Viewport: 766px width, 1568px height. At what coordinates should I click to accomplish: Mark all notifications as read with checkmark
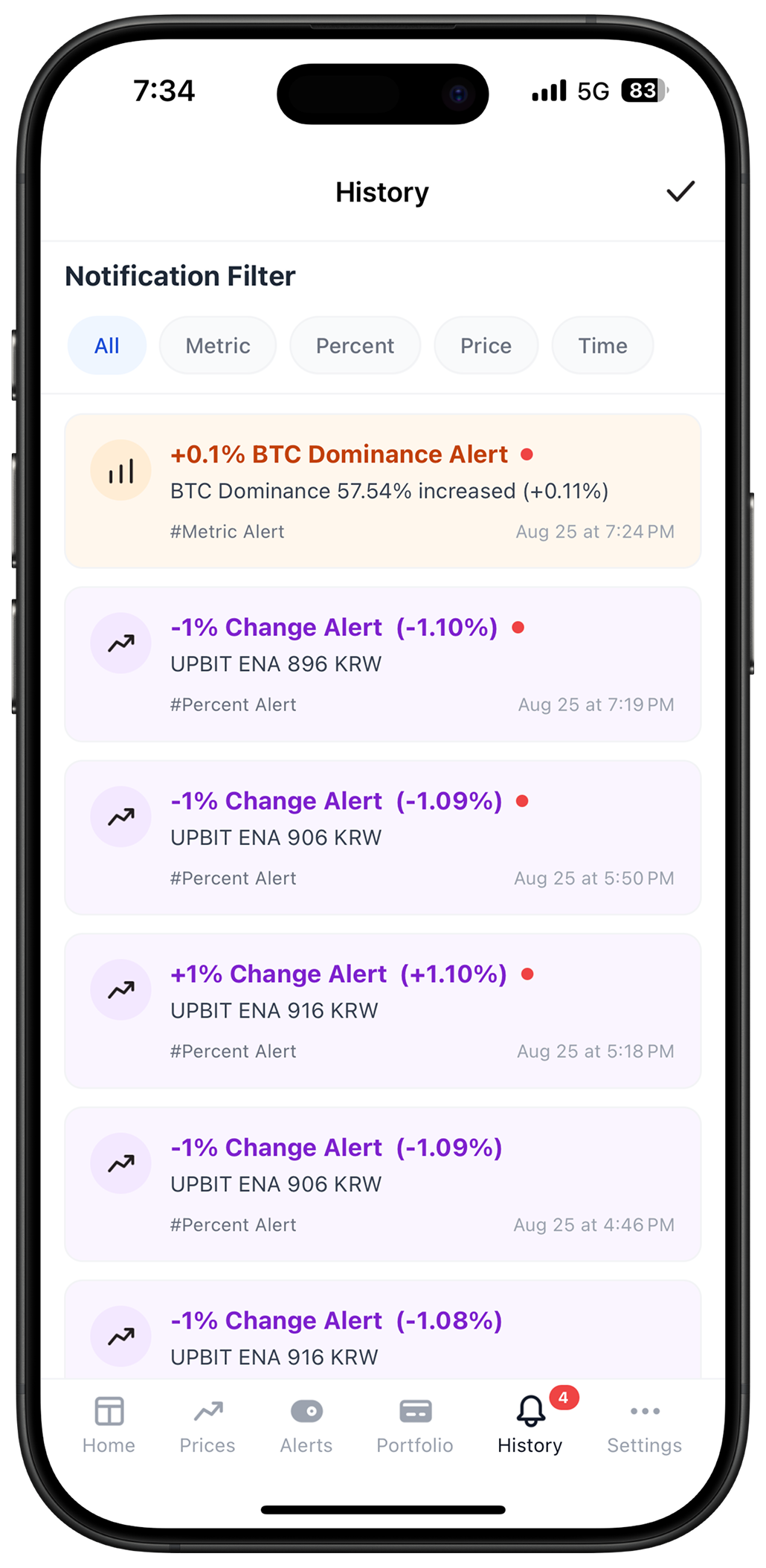680,192
